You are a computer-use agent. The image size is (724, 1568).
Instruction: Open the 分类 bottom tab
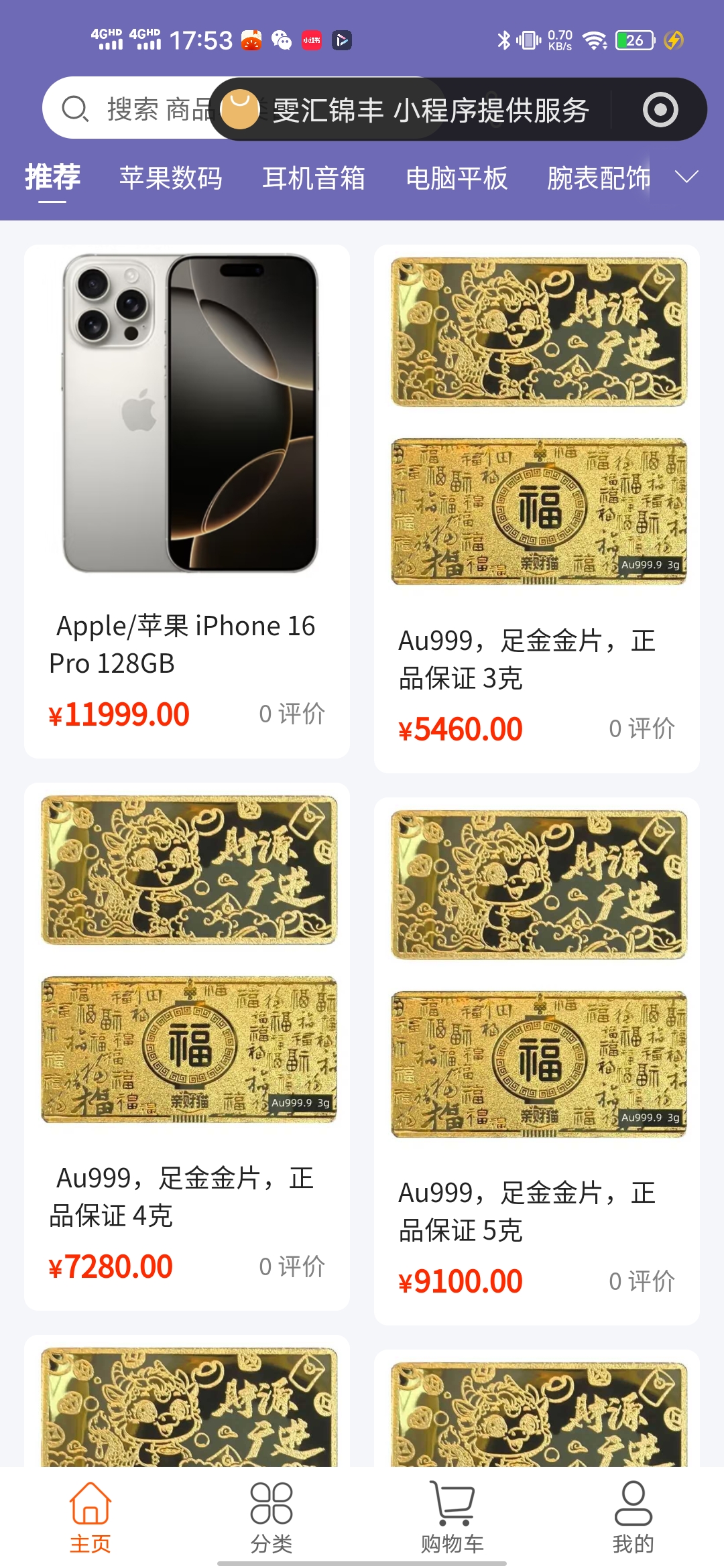click(271, 1517)
